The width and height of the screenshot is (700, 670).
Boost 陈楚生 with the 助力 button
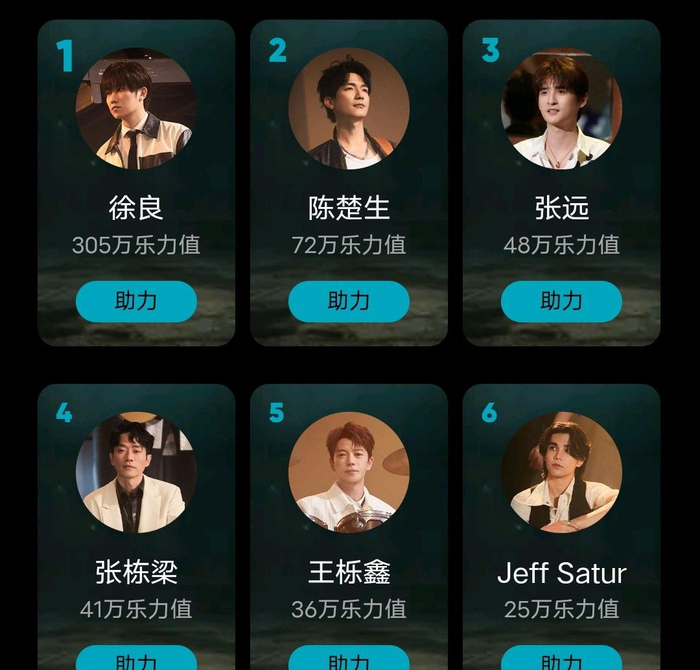[x=348, y=301]
